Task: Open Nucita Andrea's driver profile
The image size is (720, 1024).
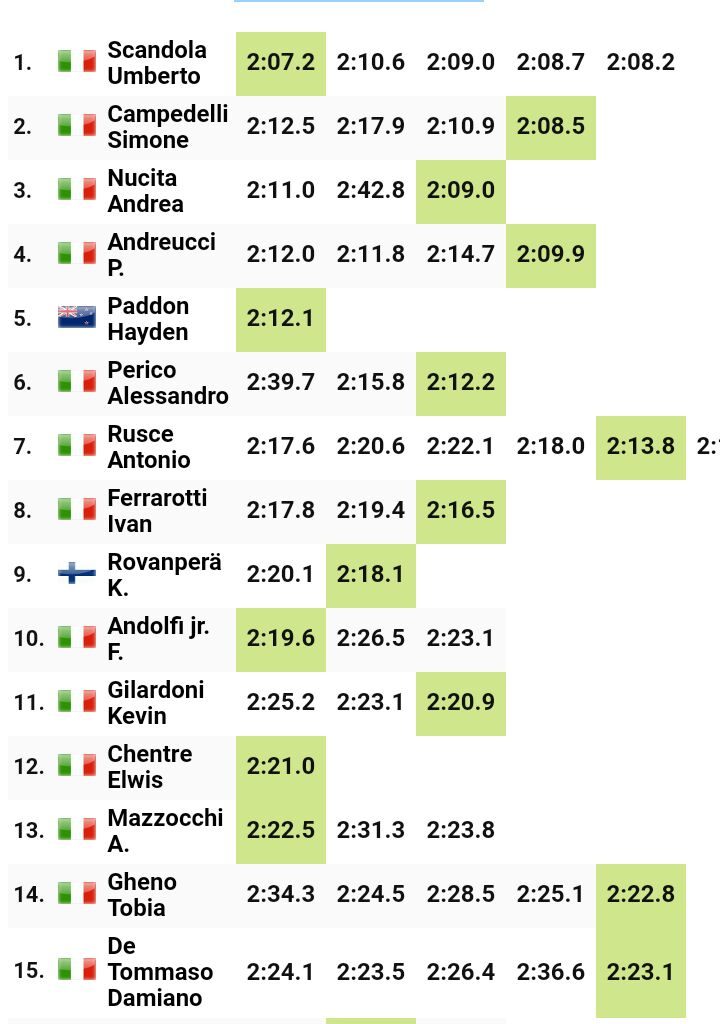Action: (x=145, y=191)
